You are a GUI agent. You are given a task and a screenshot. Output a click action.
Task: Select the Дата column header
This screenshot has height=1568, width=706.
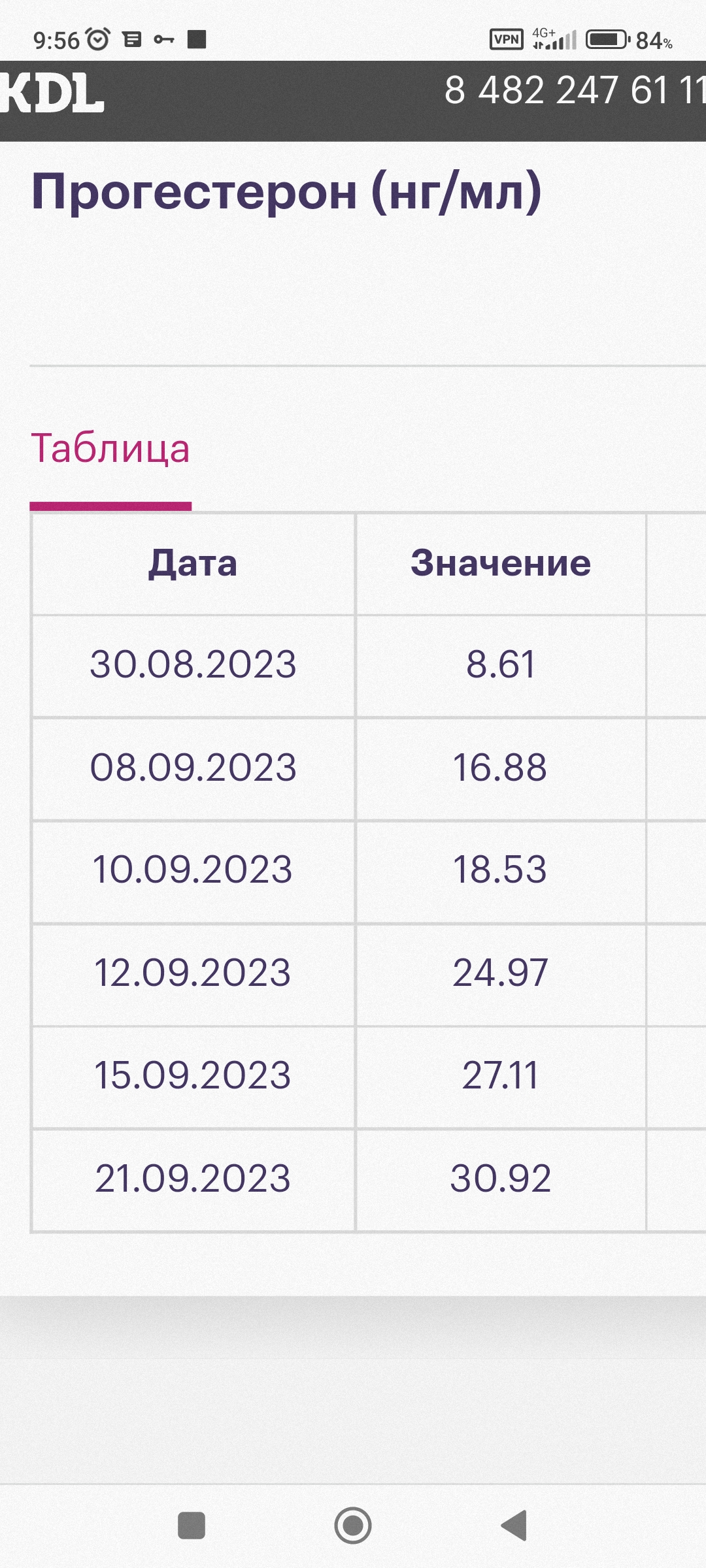(x=193, y=565)
